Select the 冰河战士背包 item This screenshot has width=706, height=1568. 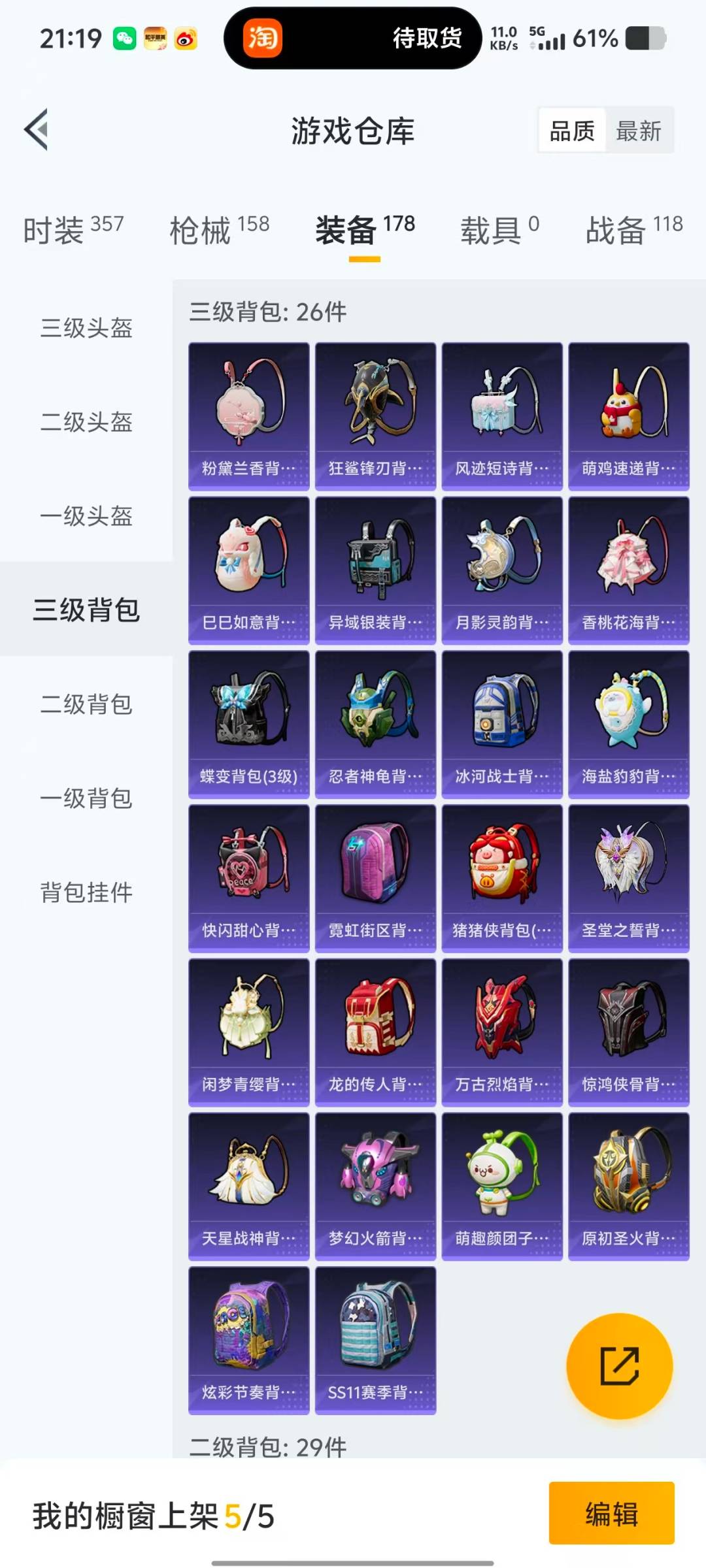point(501,725)
